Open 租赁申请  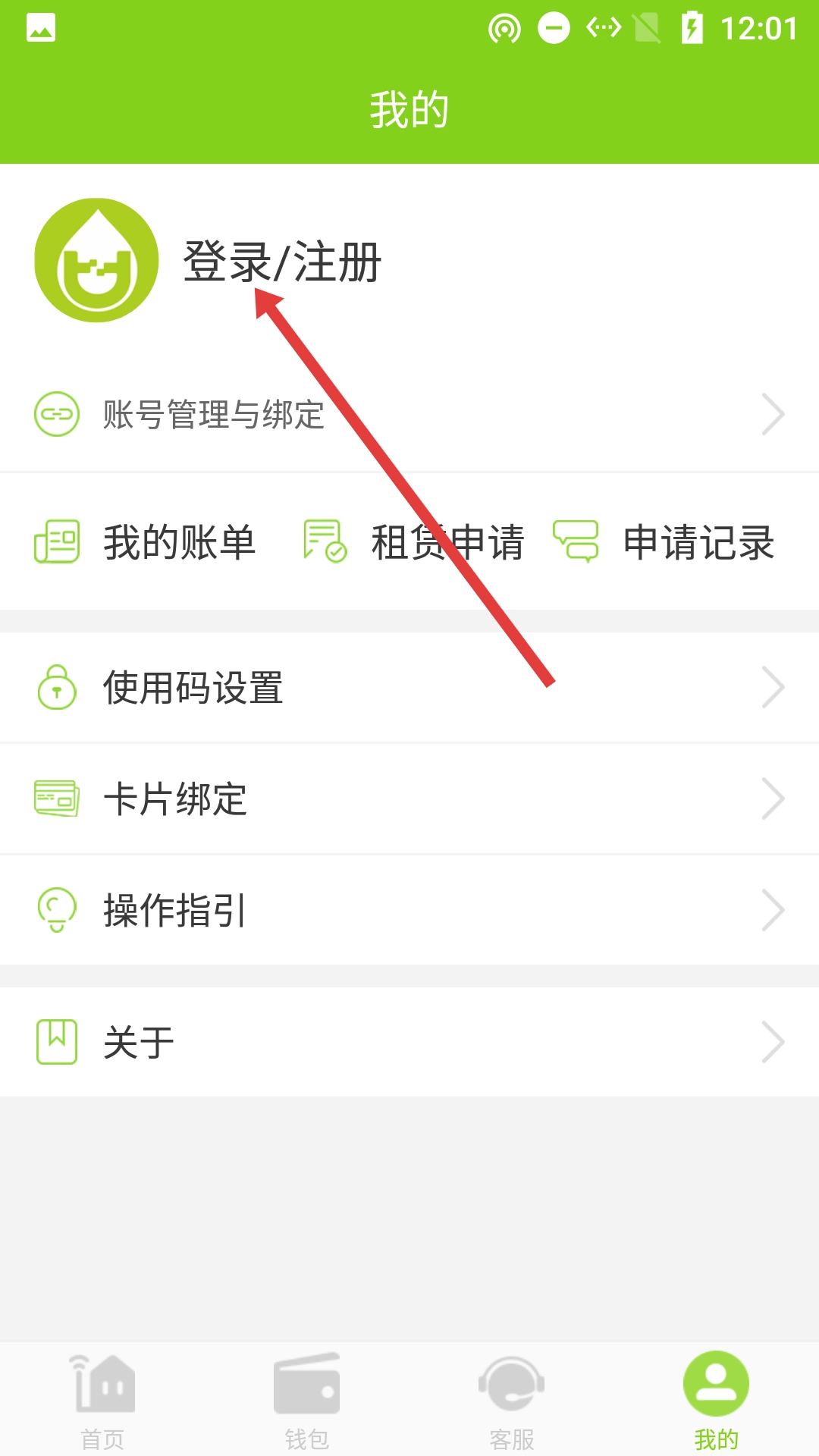413,542
